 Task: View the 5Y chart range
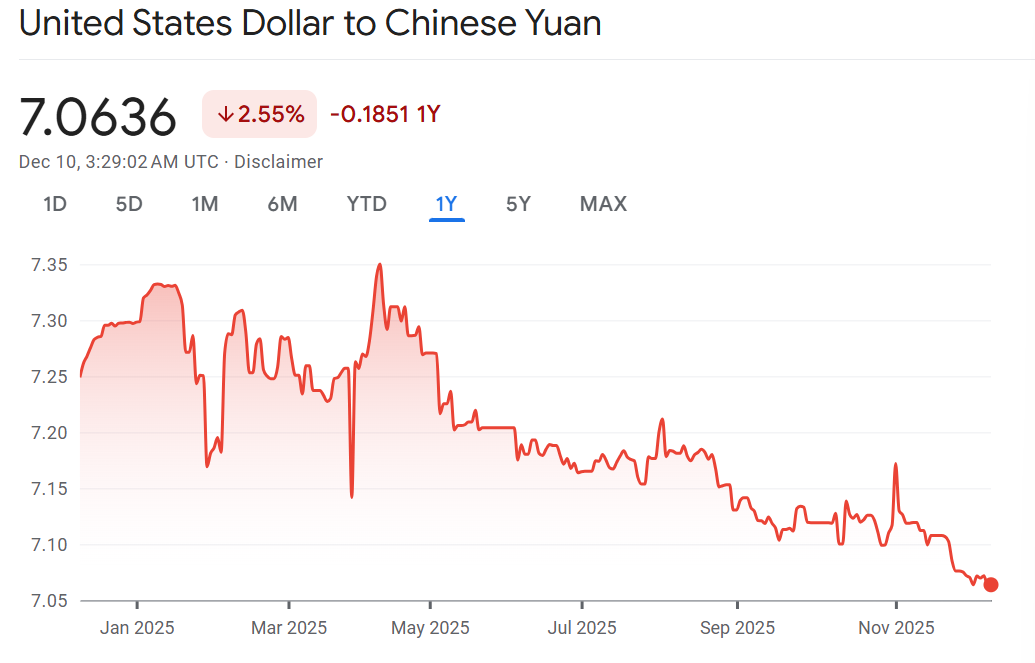(518, 204)
